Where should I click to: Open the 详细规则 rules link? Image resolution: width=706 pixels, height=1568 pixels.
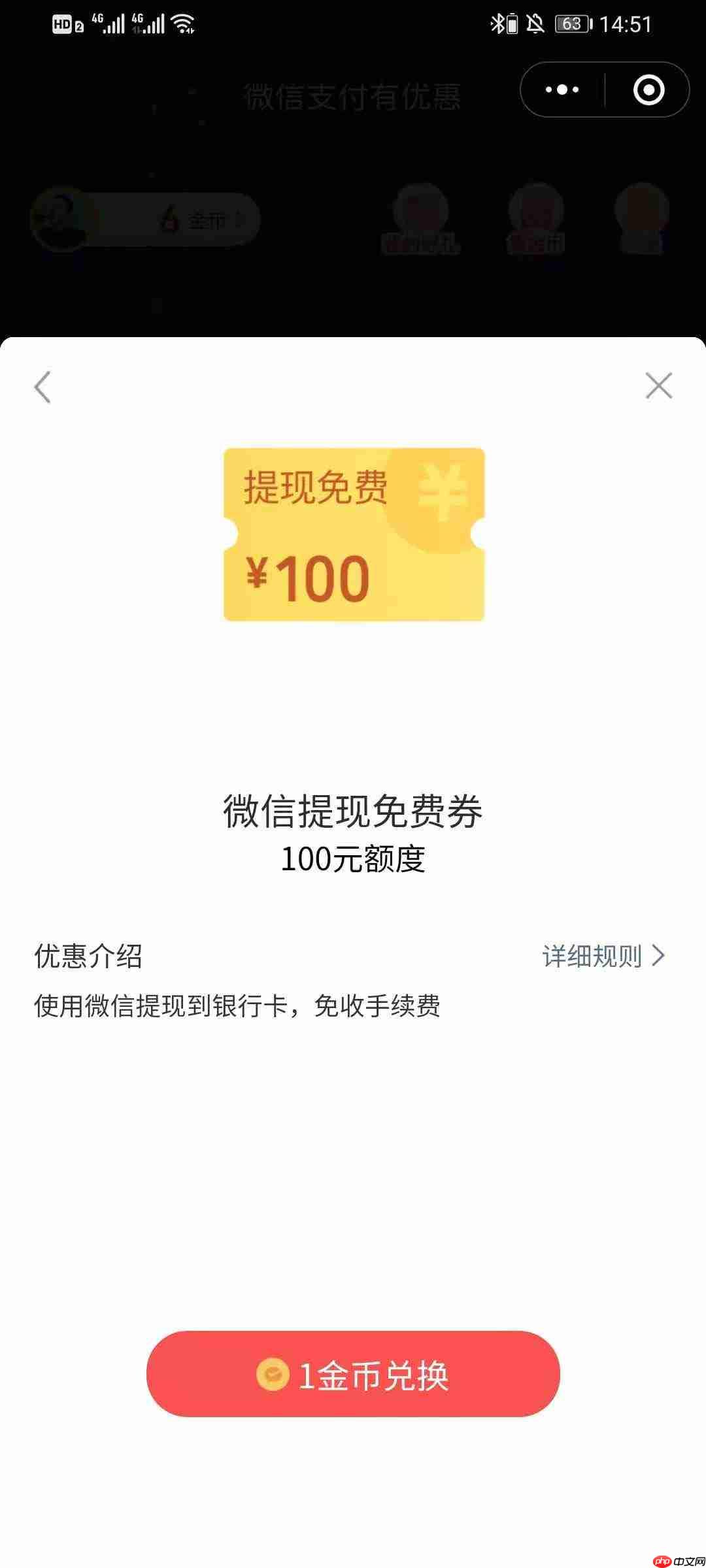pyautogui.click(x=592, y=956)
